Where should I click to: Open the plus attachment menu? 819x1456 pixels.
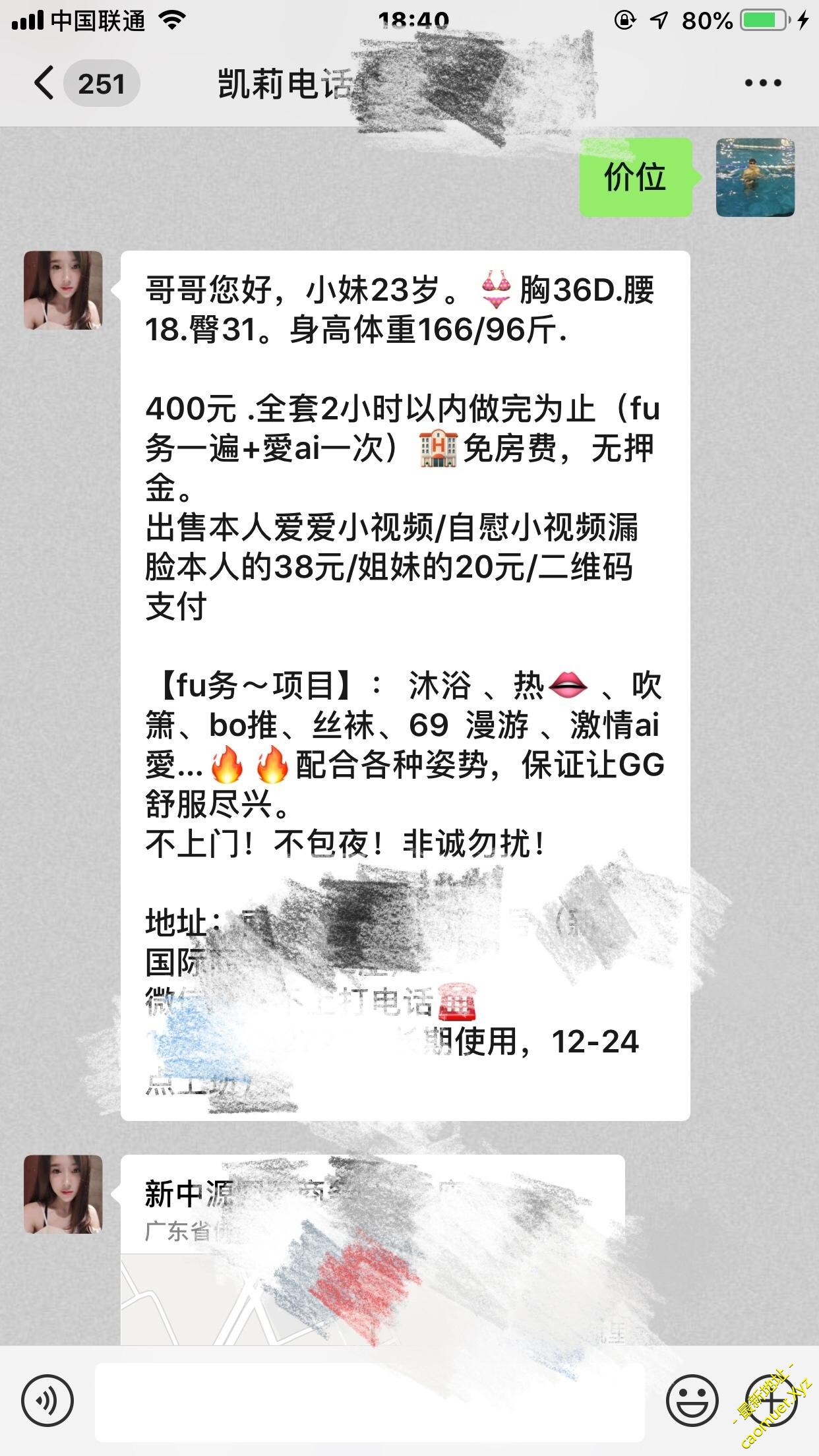pyautogui.click(x=772, y=1400)
